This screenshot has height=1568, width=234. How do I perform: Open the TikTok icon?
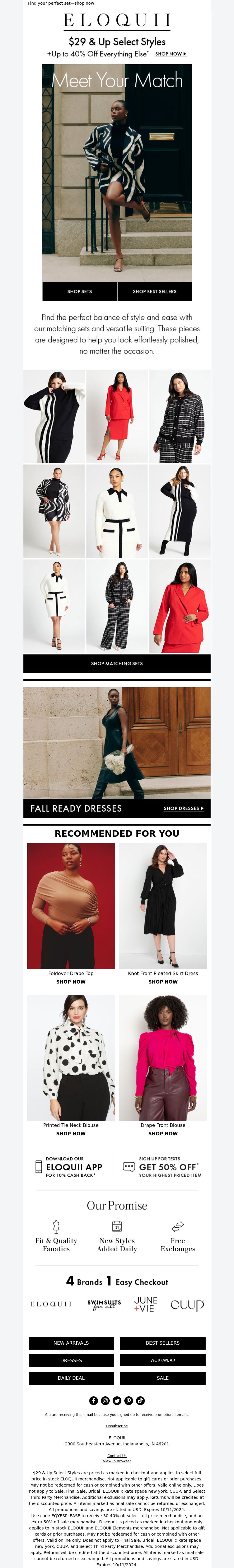(x=140, y=1401)
